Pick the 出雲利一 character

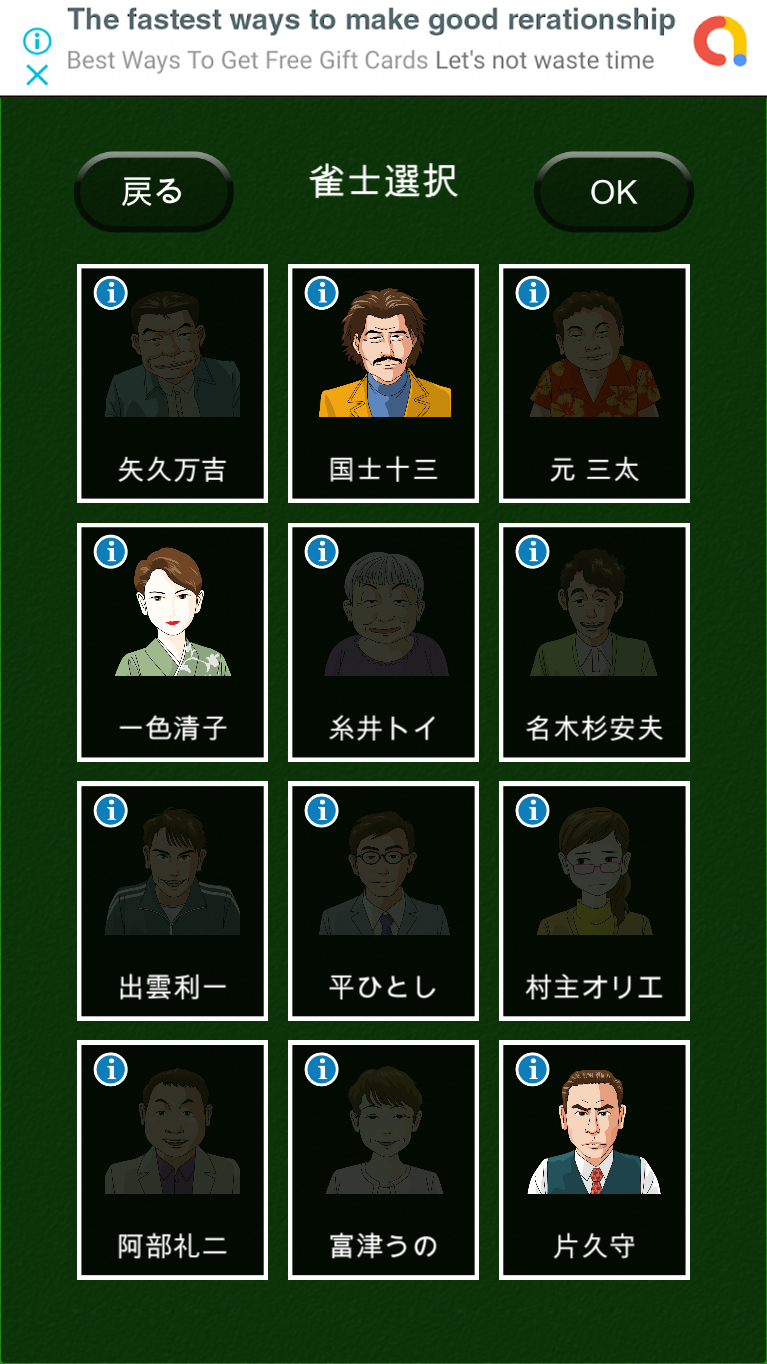click(172, 902)
